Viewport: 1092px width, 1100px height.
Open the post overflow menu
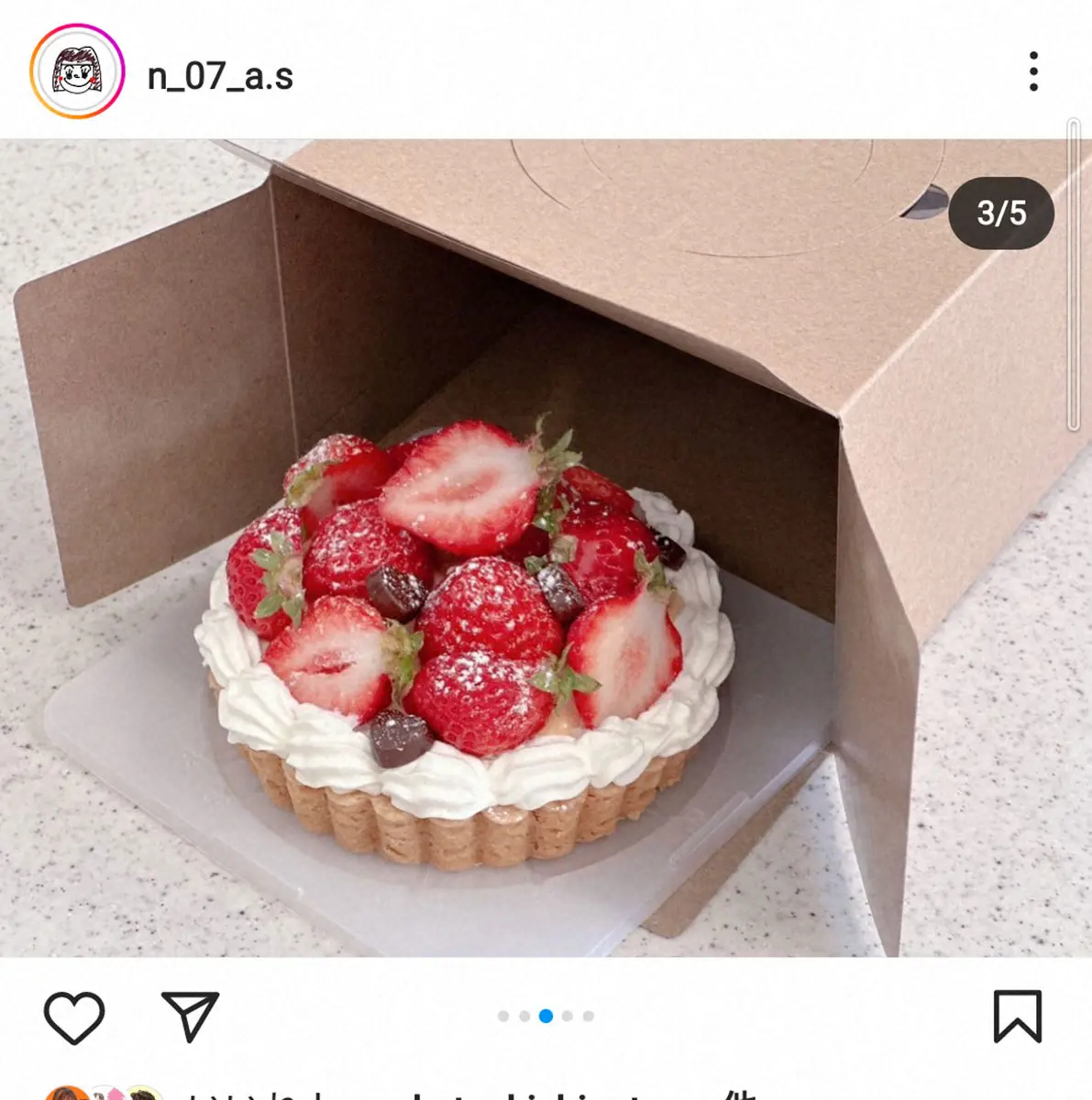coord(1033,71)
